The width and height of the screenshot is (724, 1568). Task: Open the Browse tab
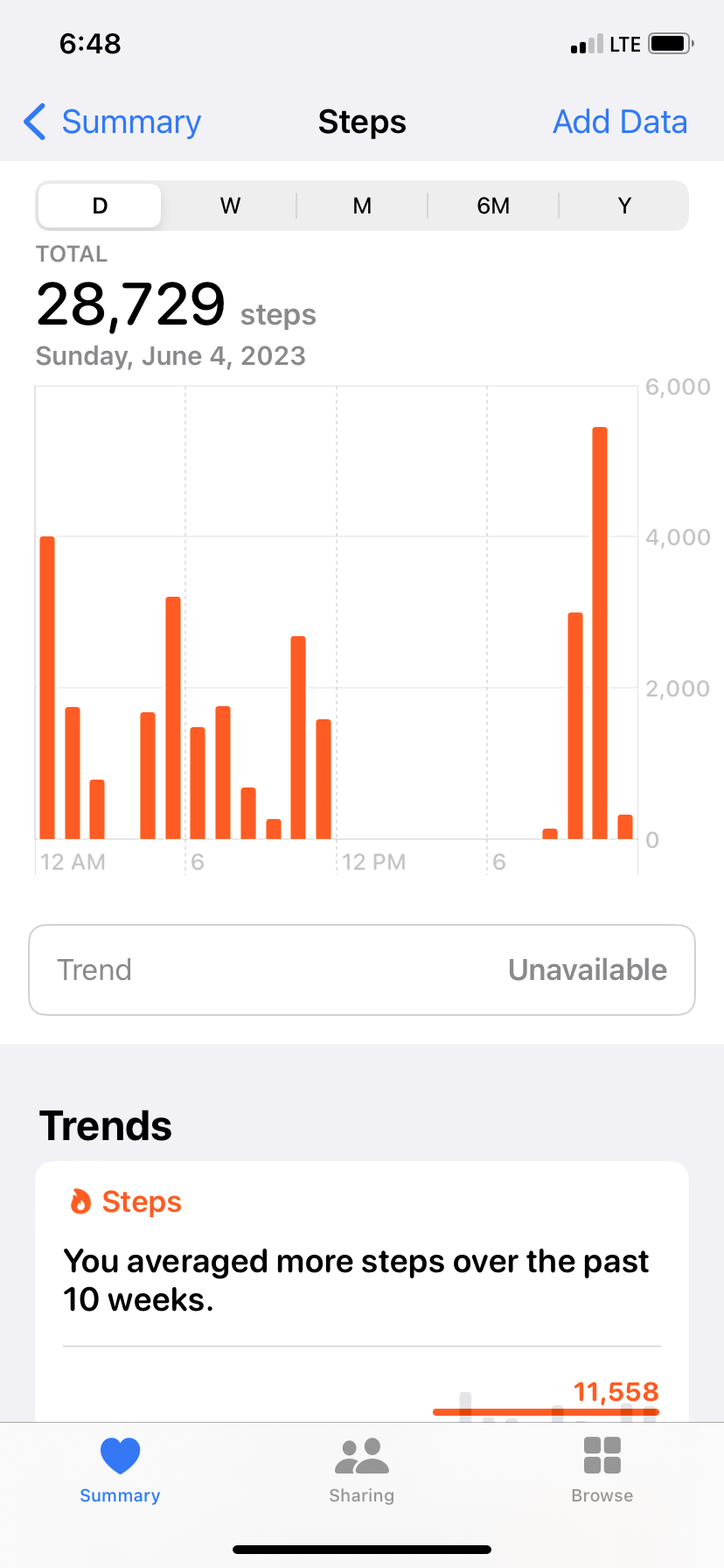602,1470
